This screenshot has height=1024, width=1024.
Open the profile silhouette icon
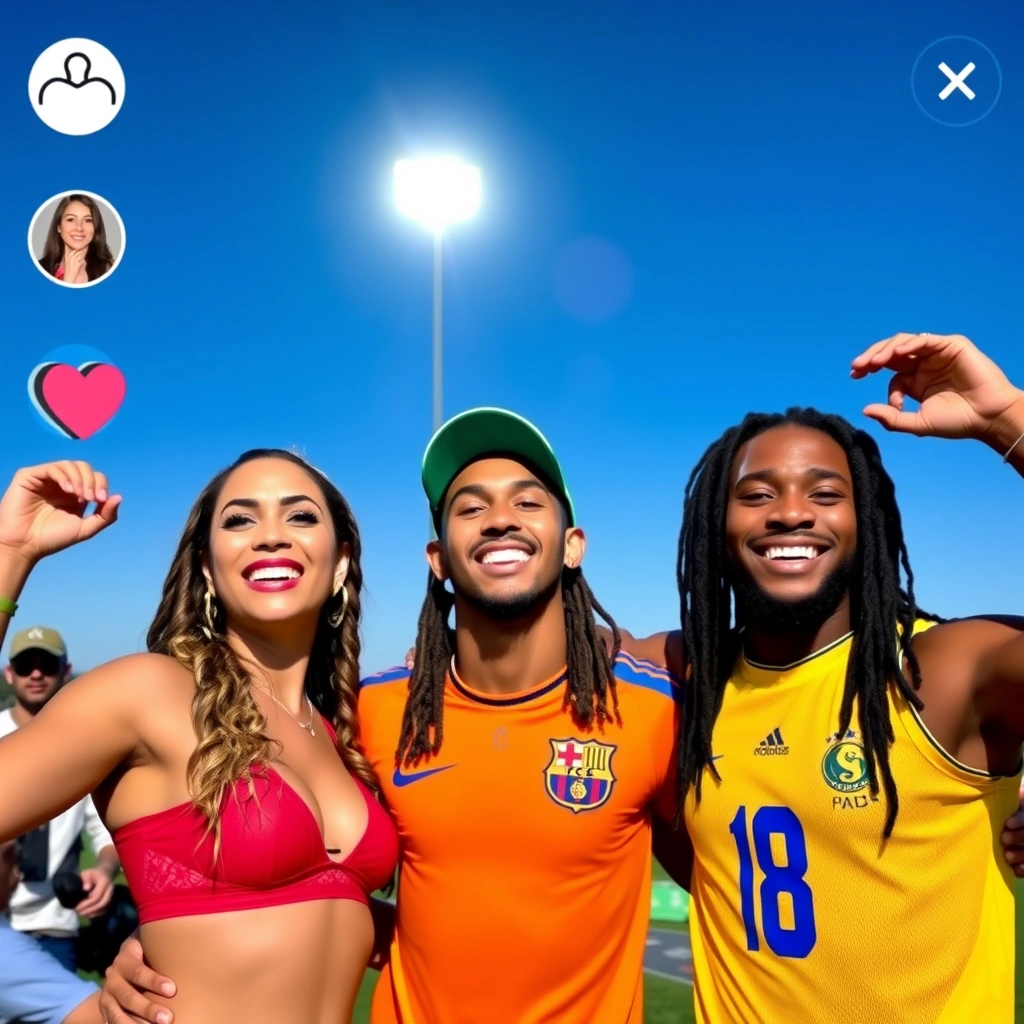coord(76,86)
